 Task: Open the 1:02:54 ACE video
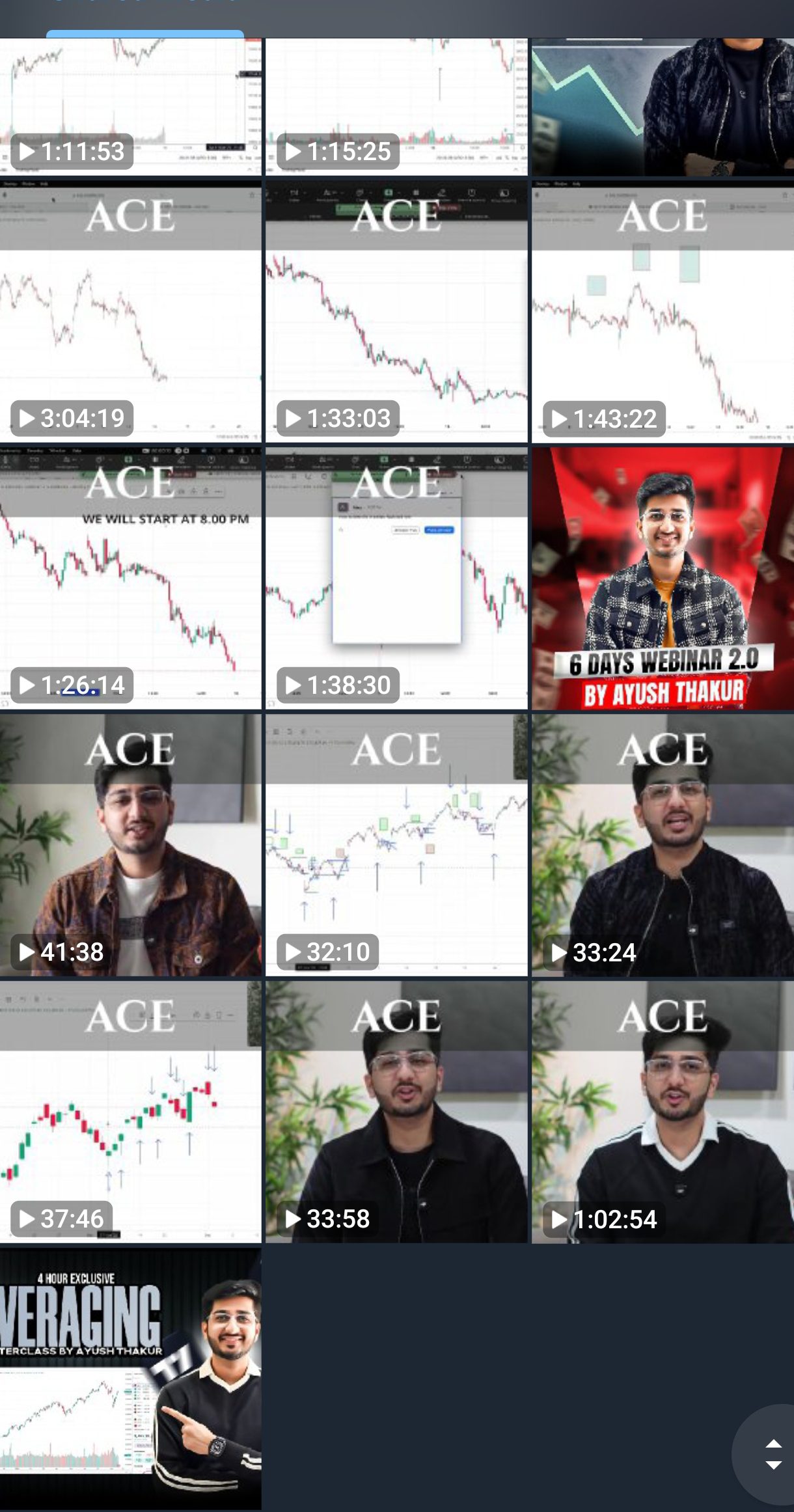click(x=663, y=1113)
